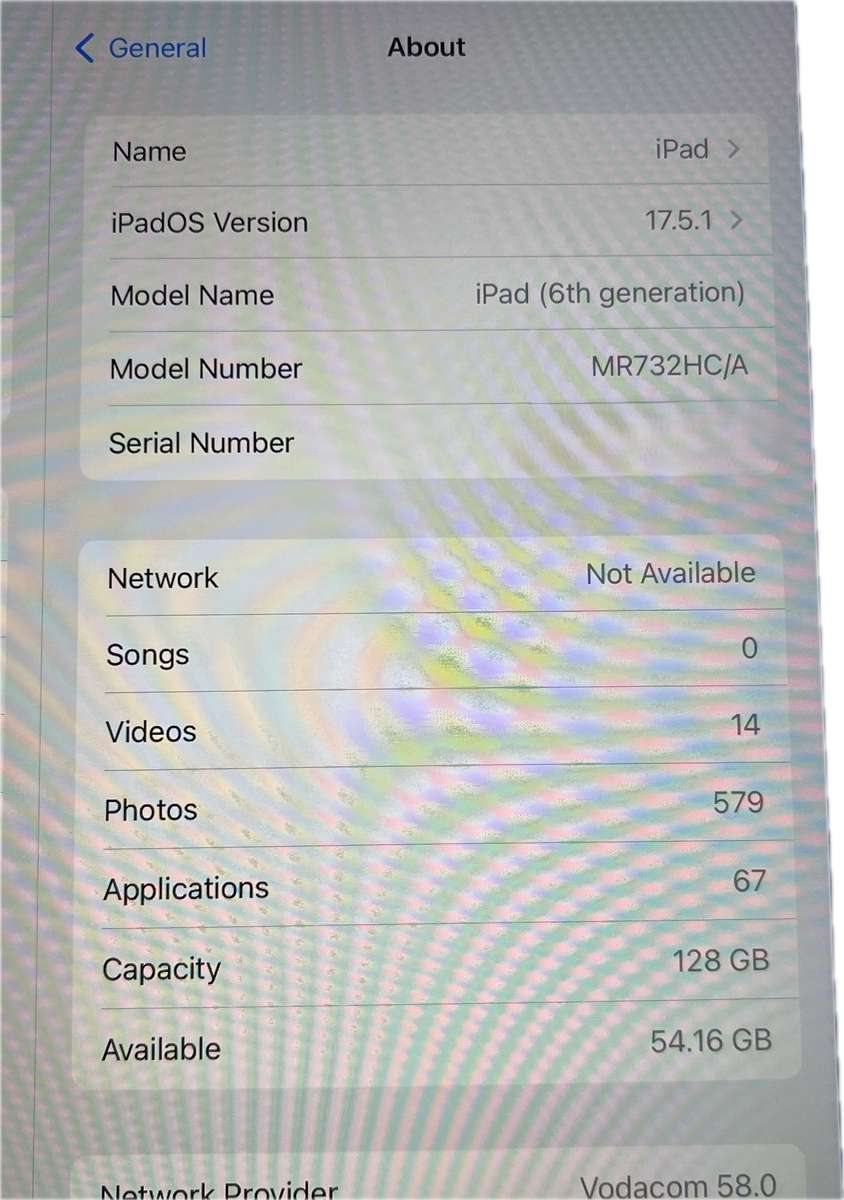Tap the iPad name value text

tap(683, 149)
